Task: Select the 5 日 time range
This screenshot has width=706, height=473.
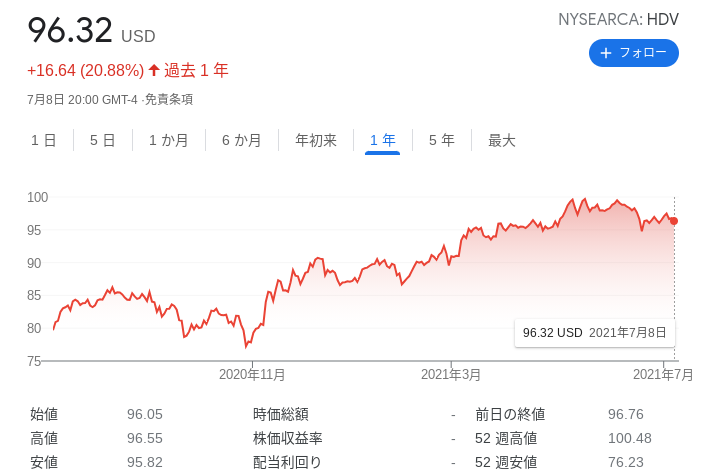Action: [x=102, y=140]
